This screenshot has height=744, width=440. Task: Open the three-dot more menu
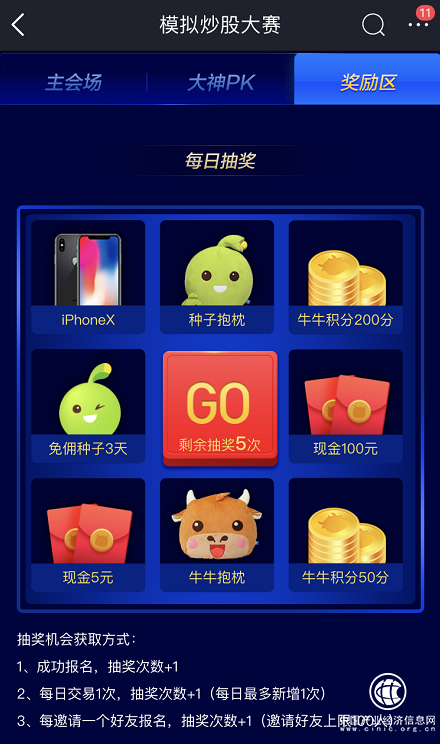click(418, 25)
